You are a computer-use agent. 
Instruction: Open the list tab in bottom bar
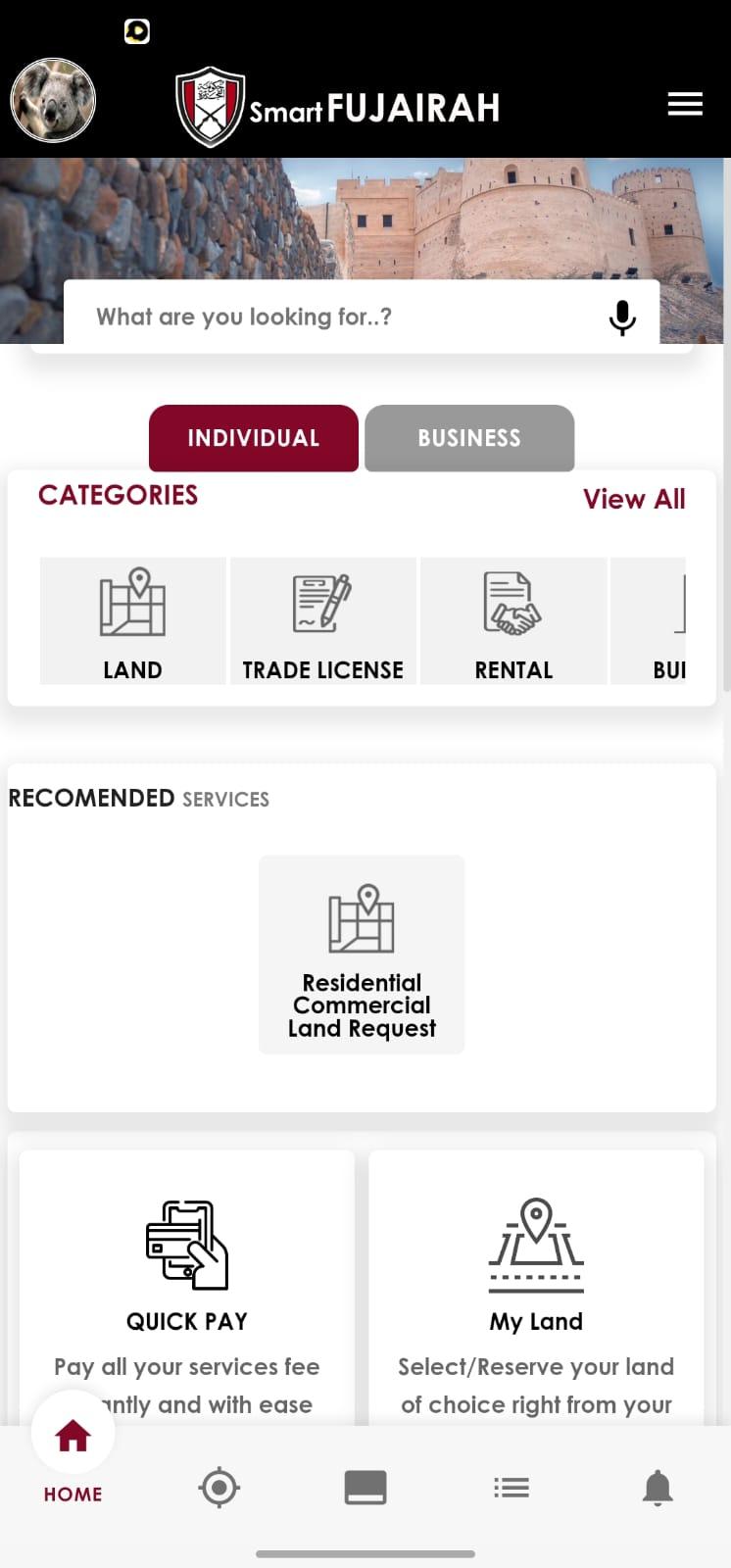tap(512, 1488)
